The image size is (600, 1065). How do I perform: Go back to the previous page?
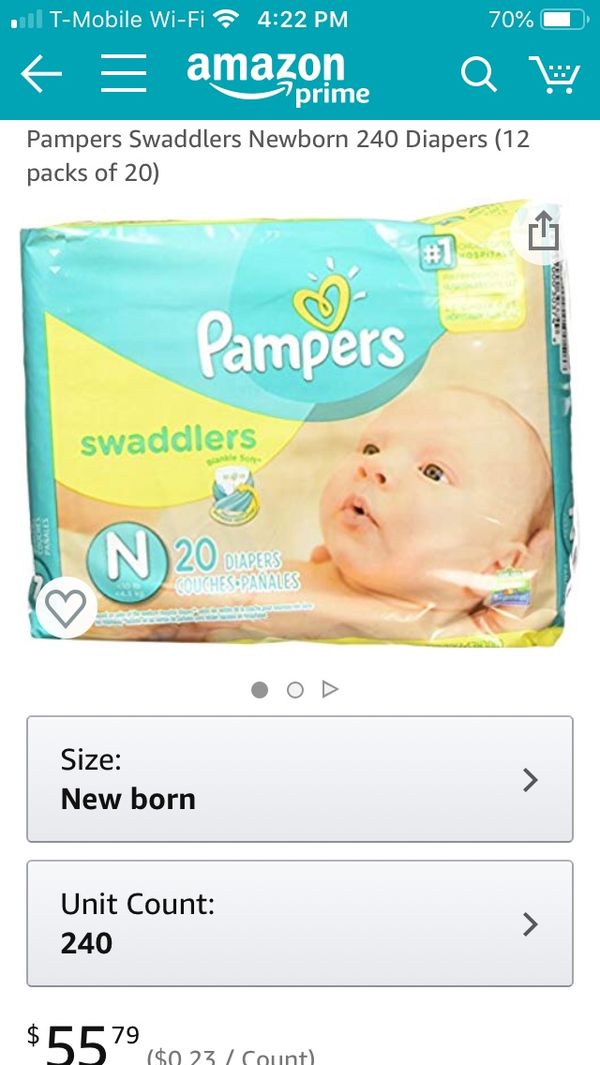pyautogui.click(x=41, y=76)
